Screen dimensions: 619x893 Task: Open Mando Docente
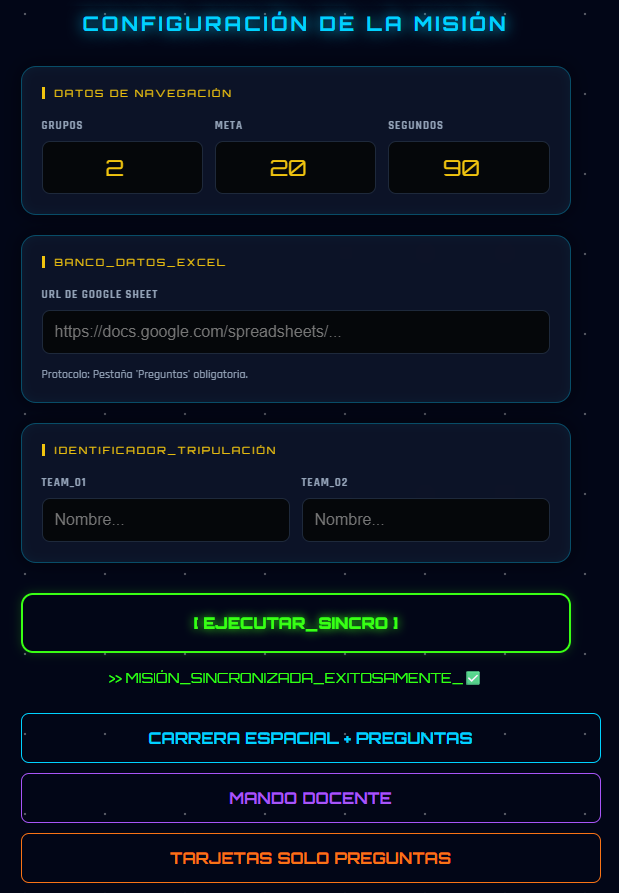pos(311,798)
